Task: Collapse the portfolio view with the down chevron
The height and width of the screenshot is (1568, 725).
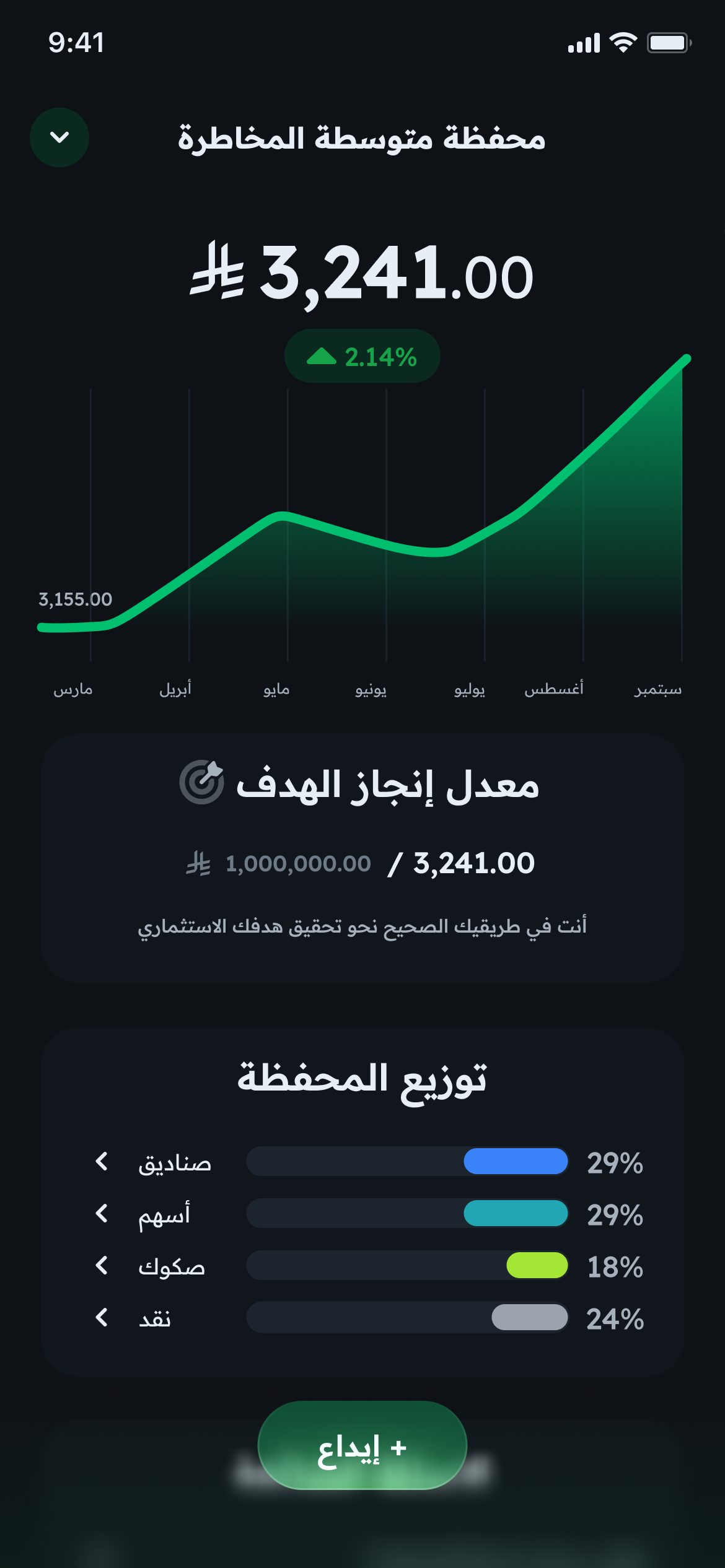Action: (x=59, y=137)
